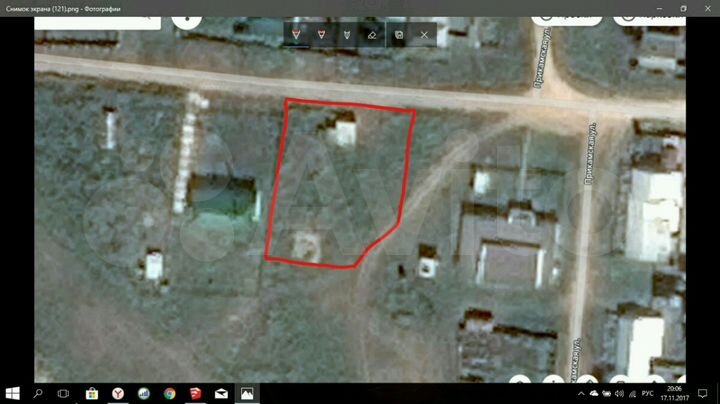Select the calligraphy pen tool

point(346,34)
